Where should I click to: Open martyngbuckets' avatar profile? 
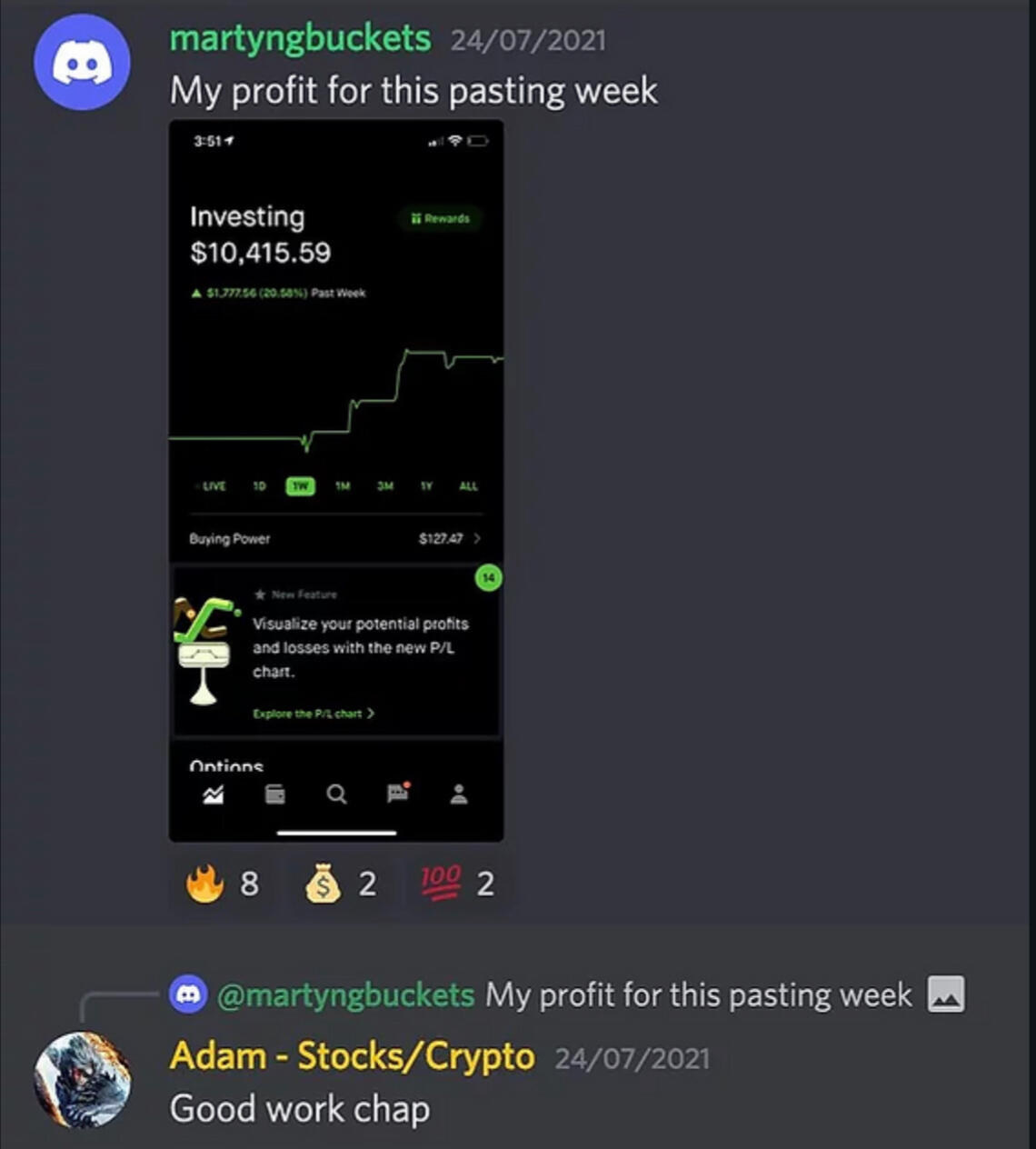point(82,62)
